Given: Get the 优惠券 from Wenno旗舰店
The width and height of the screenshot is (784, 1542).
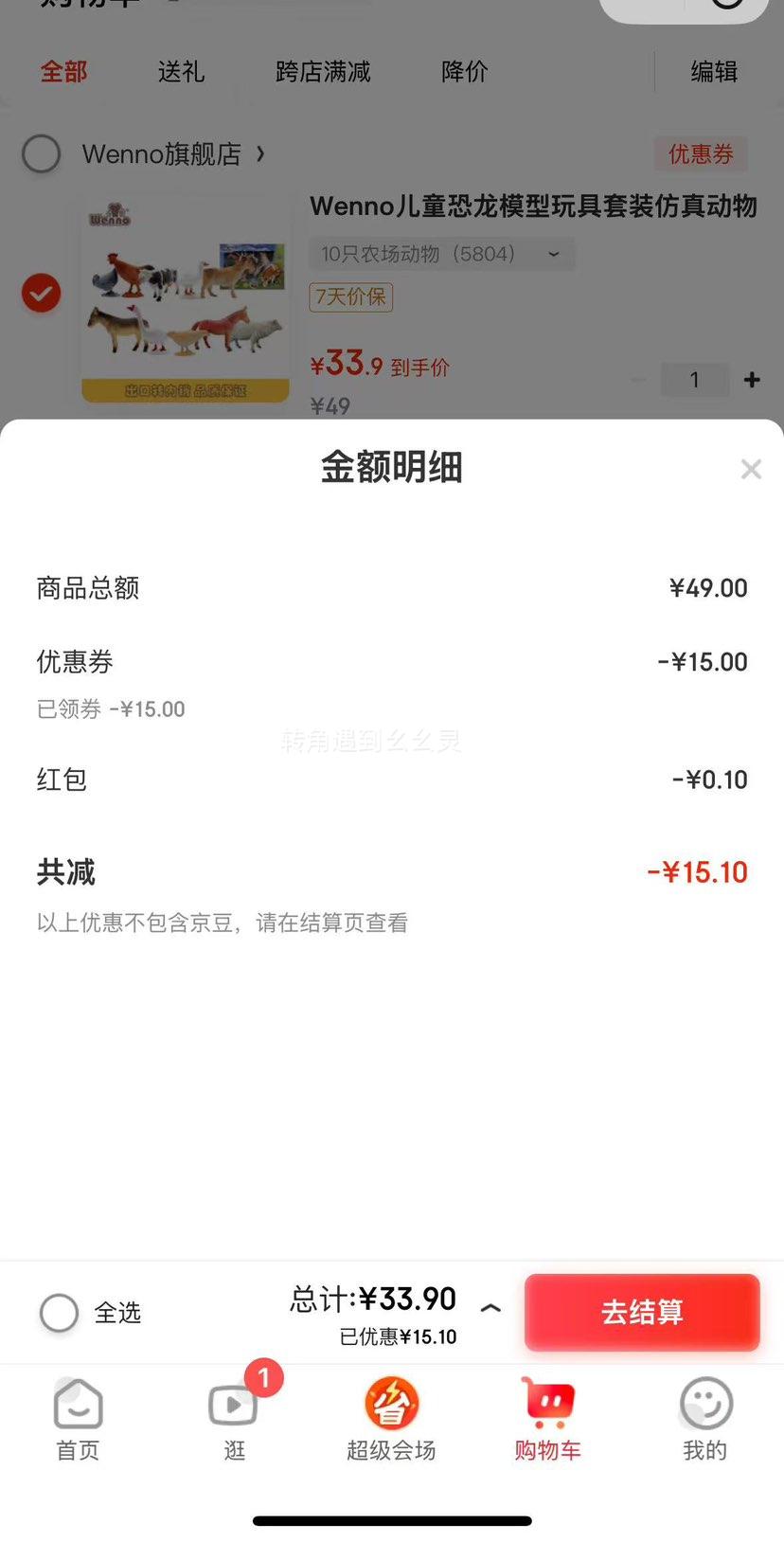Looking at the screenshot, I should [701, 154].
